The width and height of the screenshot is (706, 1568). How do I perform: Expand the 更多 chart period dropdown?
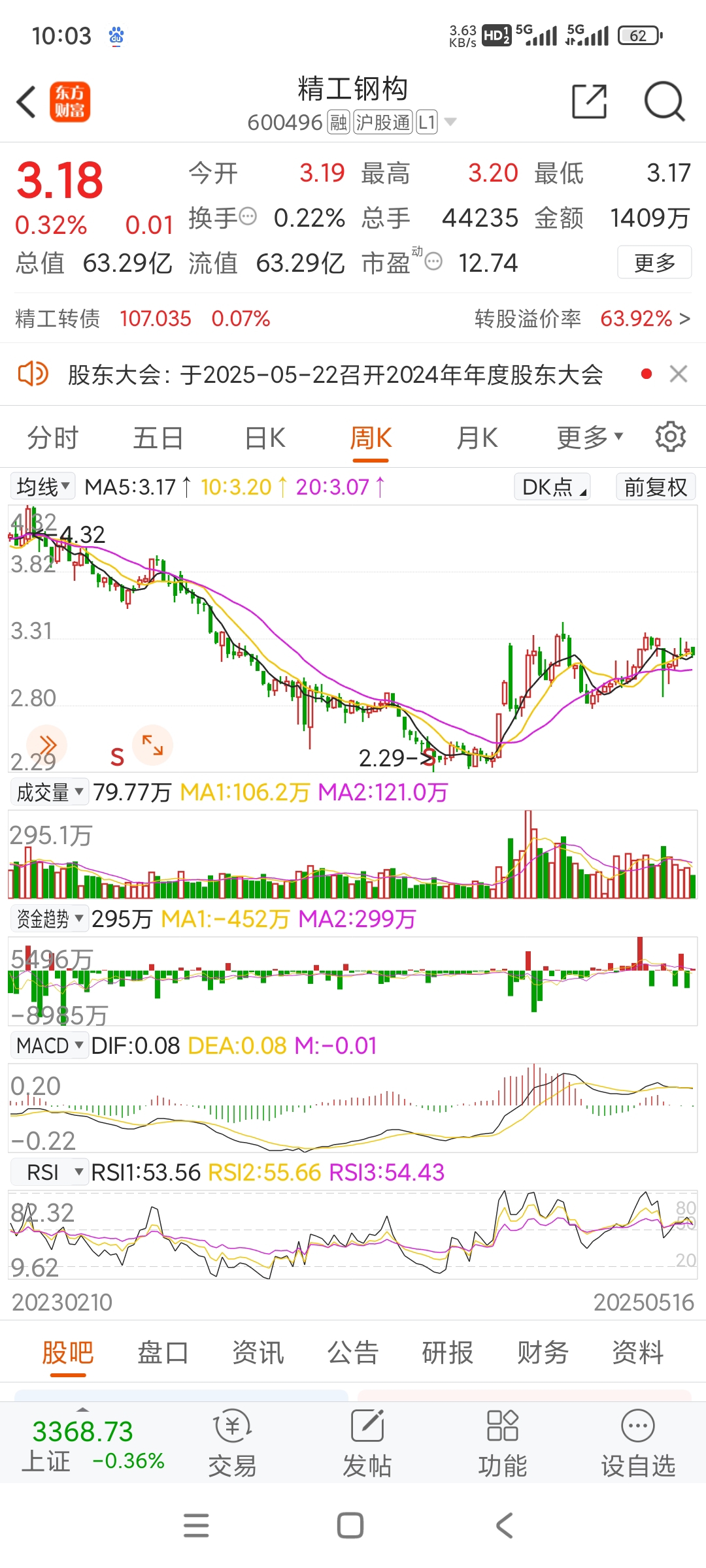point(590,438)
